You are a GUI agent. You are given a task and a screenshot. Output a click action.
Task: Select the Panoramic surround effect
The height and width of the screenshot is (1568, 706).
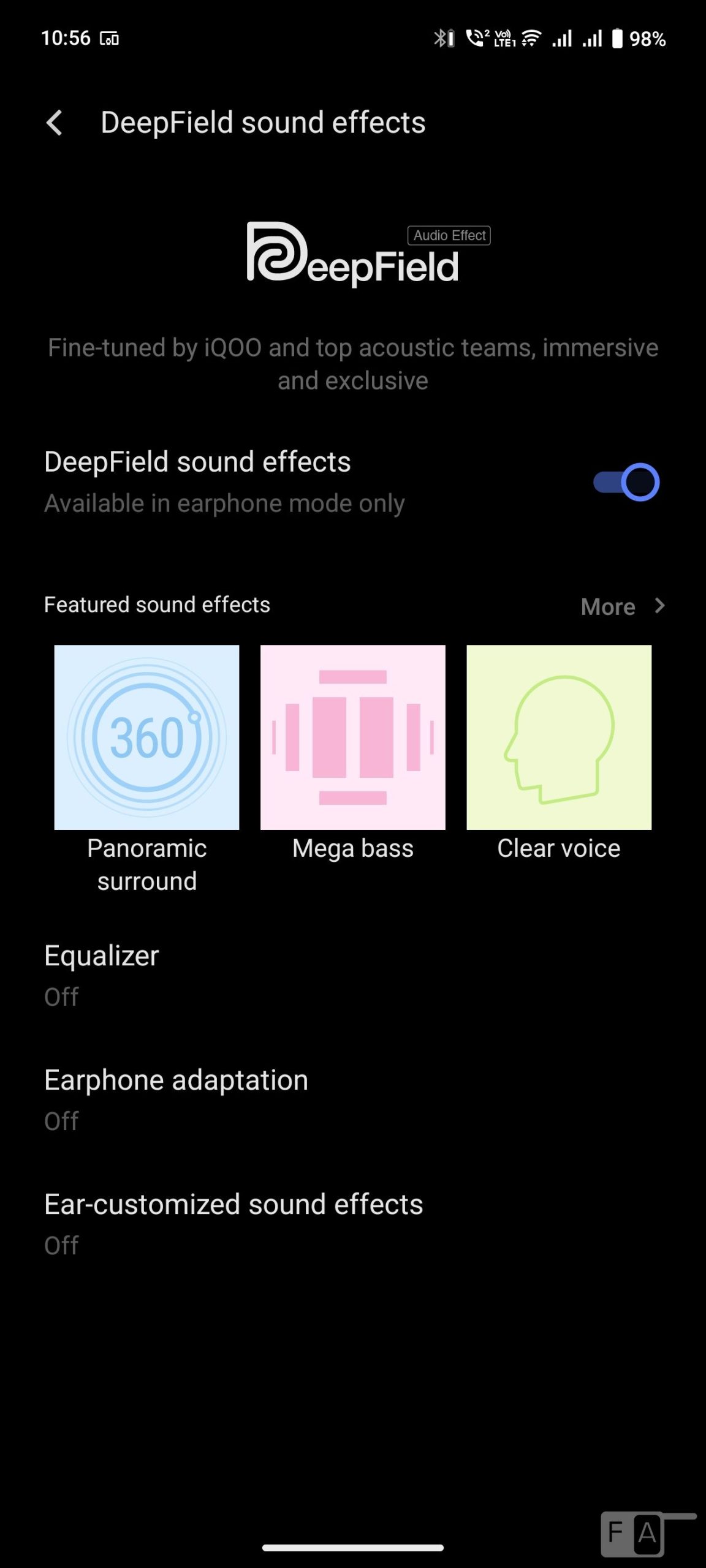pos(146,737)
